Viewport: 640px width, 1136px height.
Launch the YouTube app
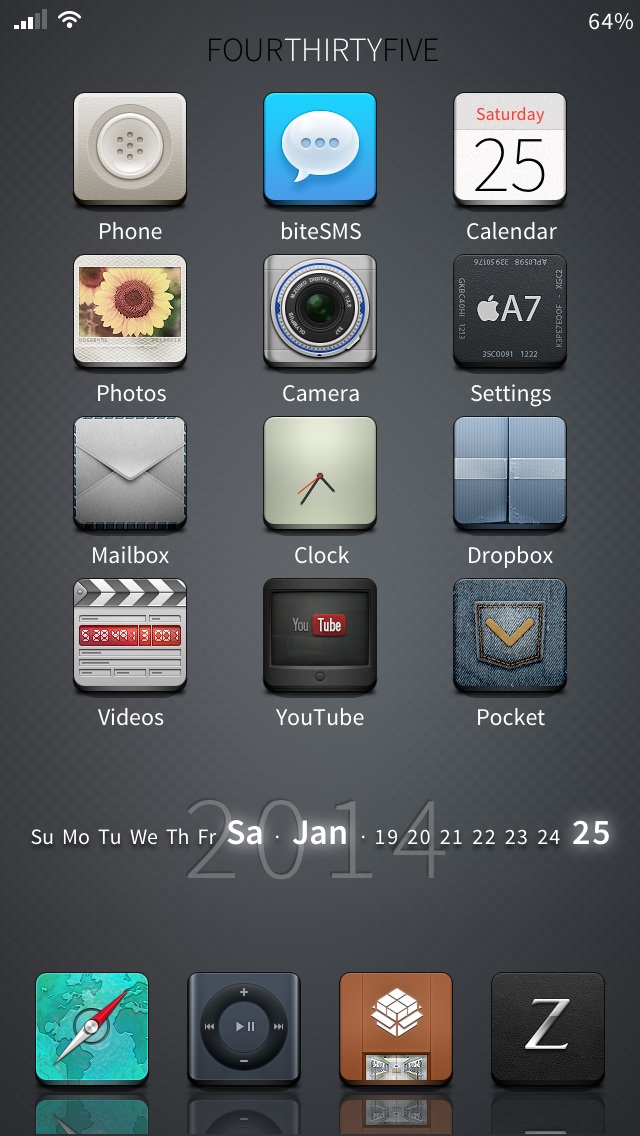coord(320,635)
